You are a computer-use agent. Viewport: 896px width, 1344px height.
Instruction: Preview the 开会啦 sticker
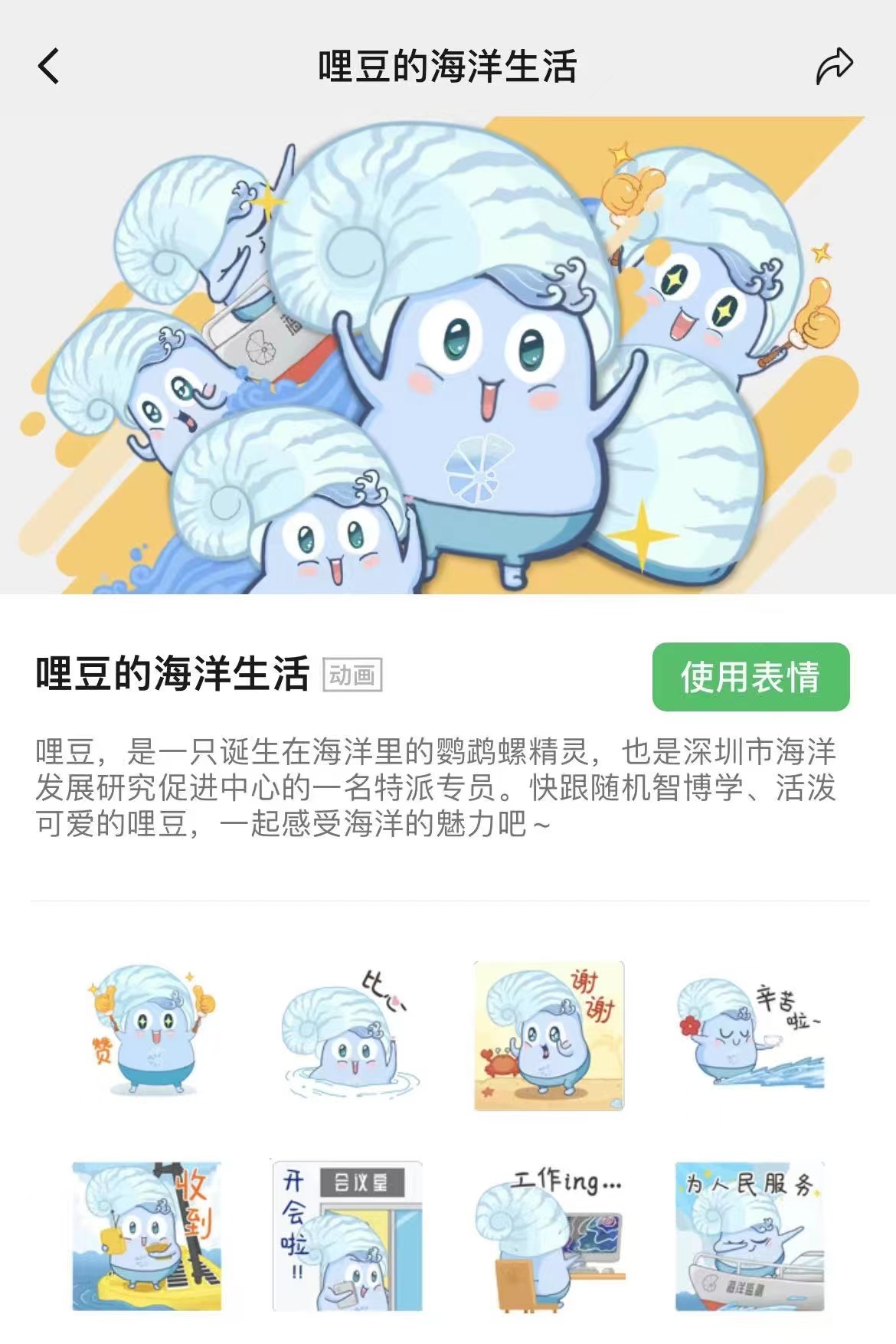(348, 1235)
